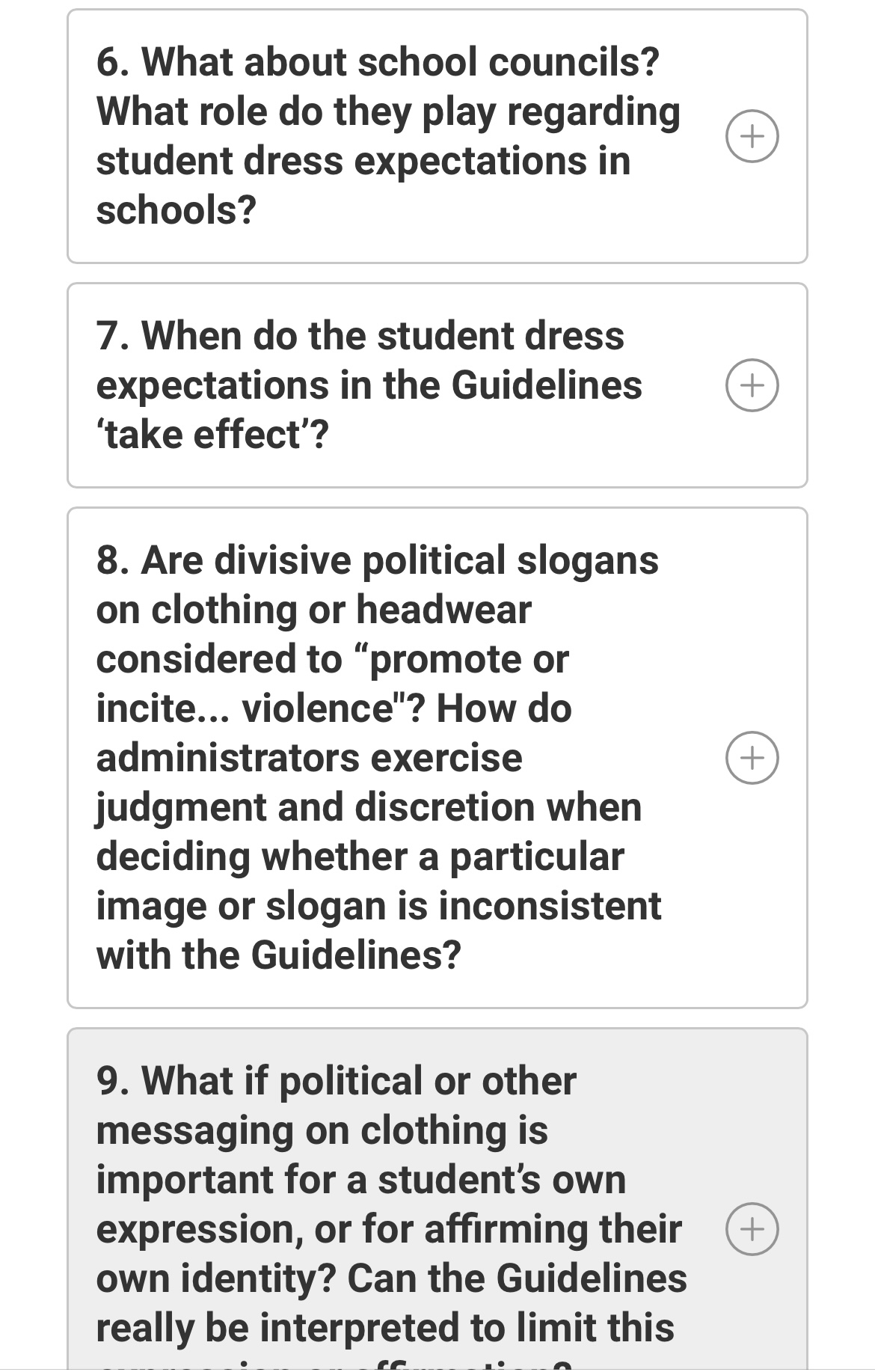
Task: Expand question 7 about when Guidelines take effect
Action: coord(752,385)
